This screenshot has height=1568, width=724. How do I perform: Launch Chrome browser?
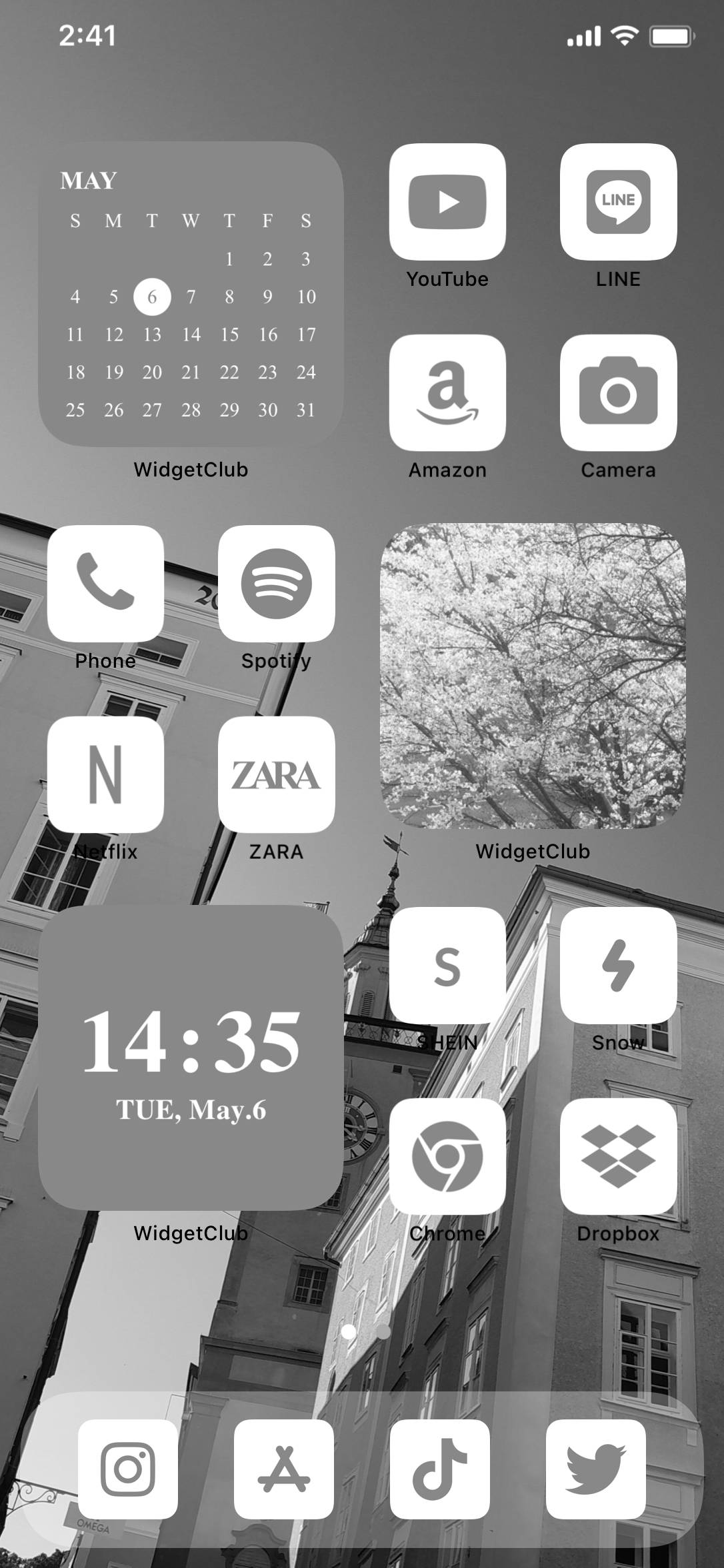447,1156
